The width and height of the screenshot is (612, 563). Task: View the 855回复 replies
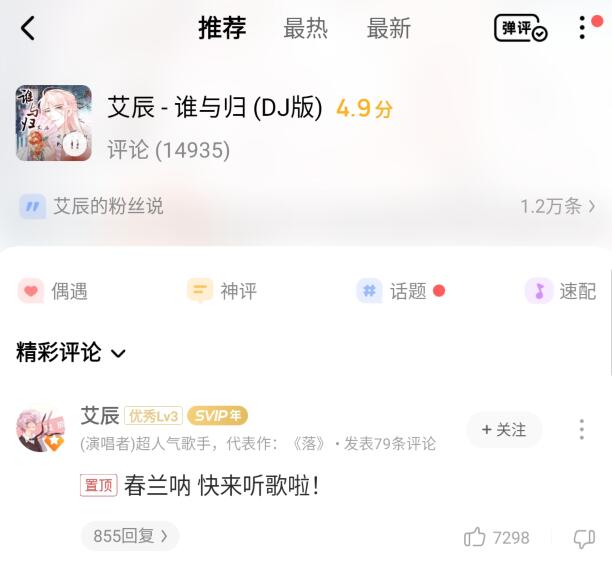tap(130, 536)
